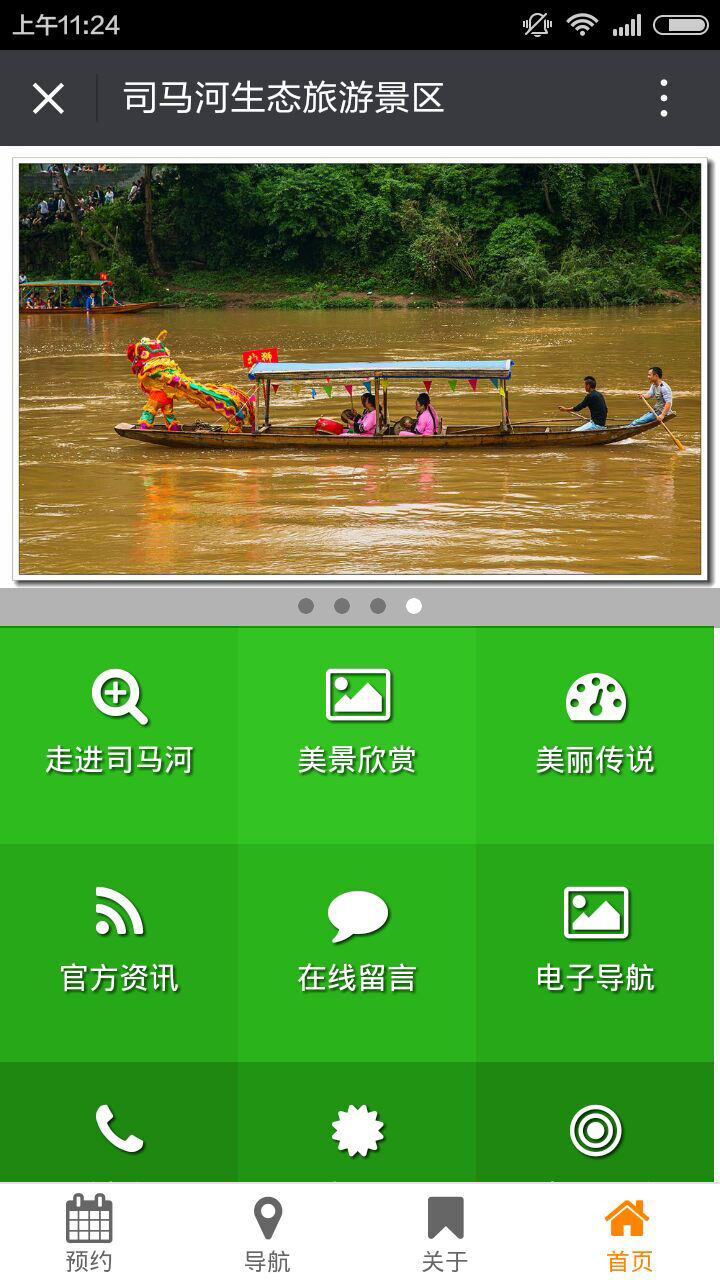Close the 司马河生态旅游景区 page

coord(48,98)
